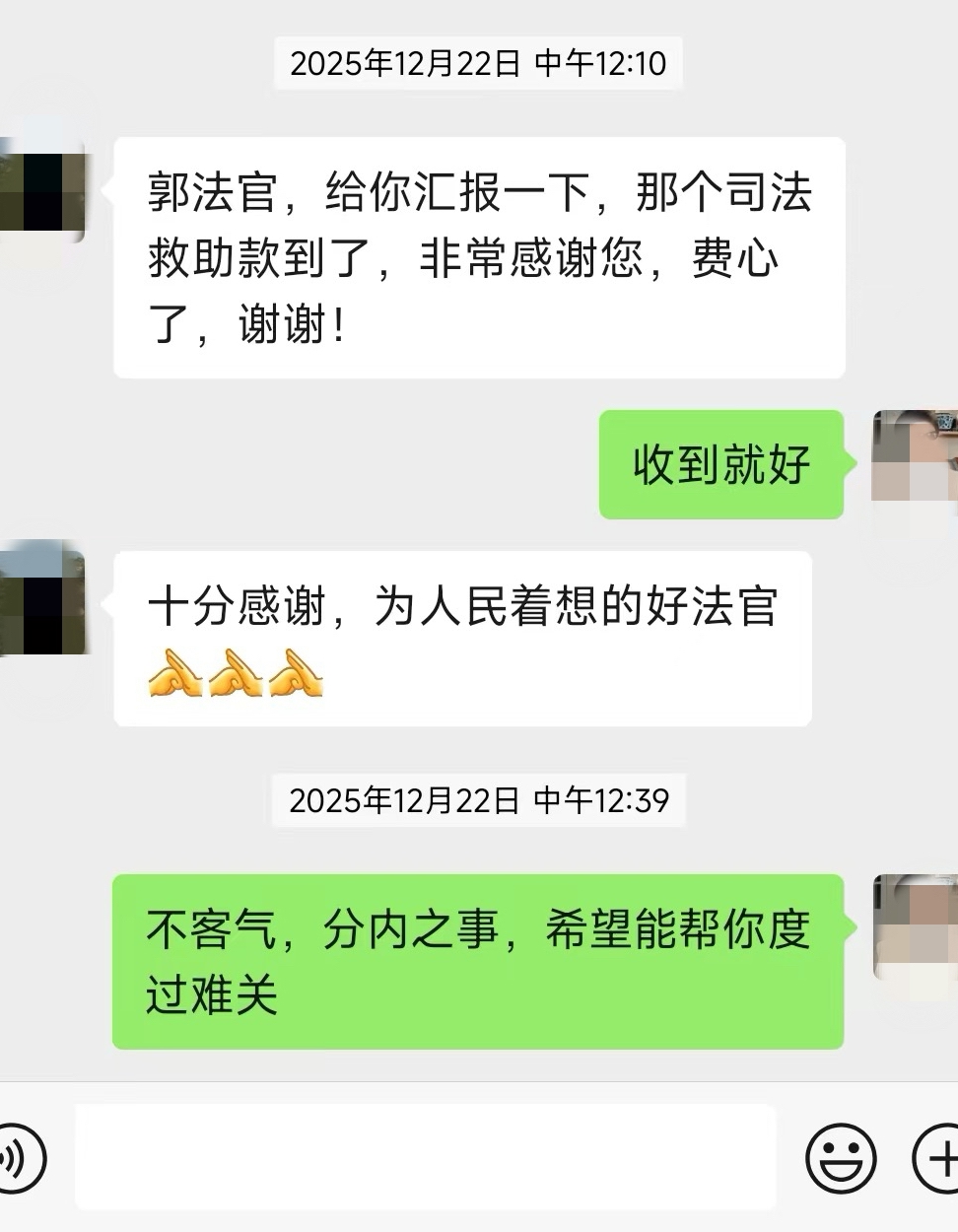
Task: Open the emoji picker
Action: (841, 1157)
